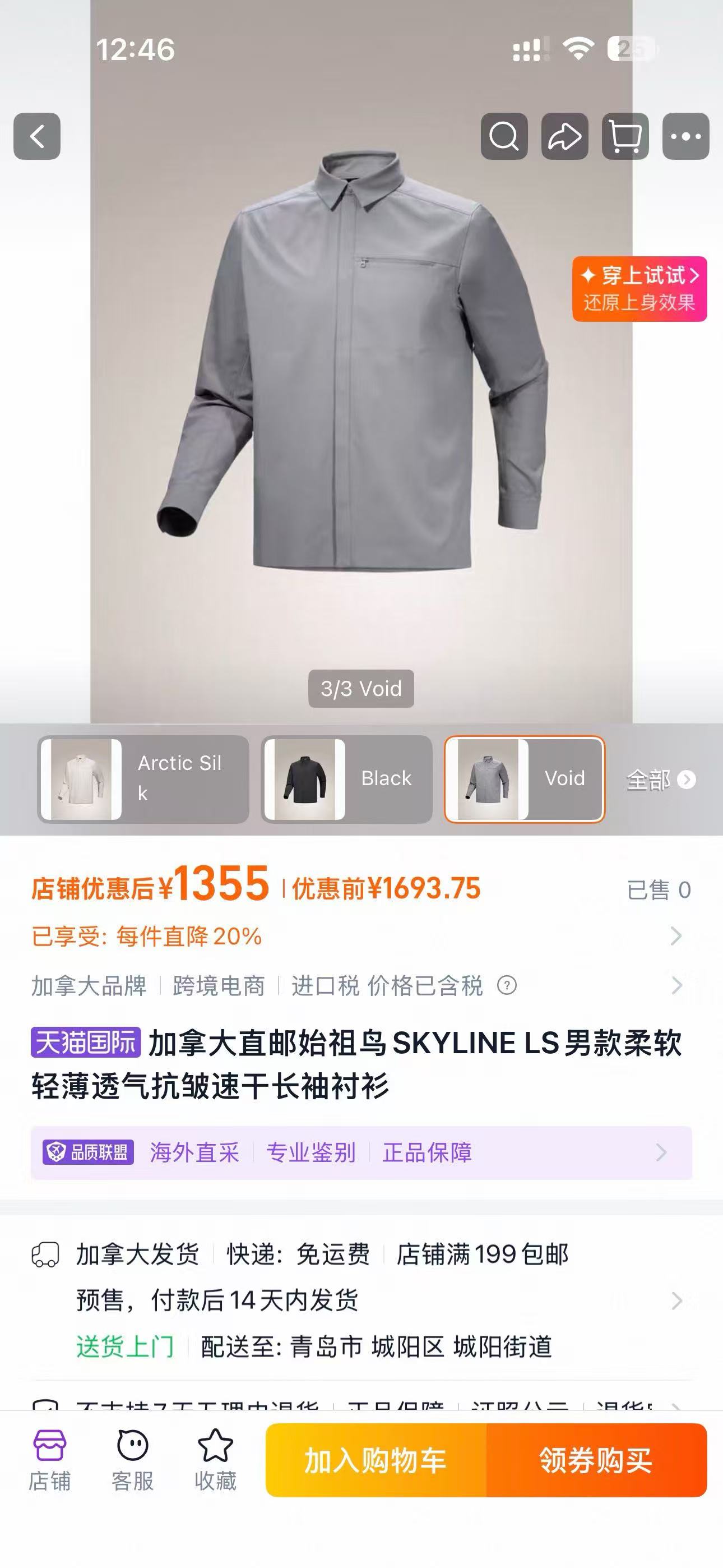This screenshot has width=723, height=1568.
Task: Tap 加入购物车 to add to cart
Action: (376, 1460)
